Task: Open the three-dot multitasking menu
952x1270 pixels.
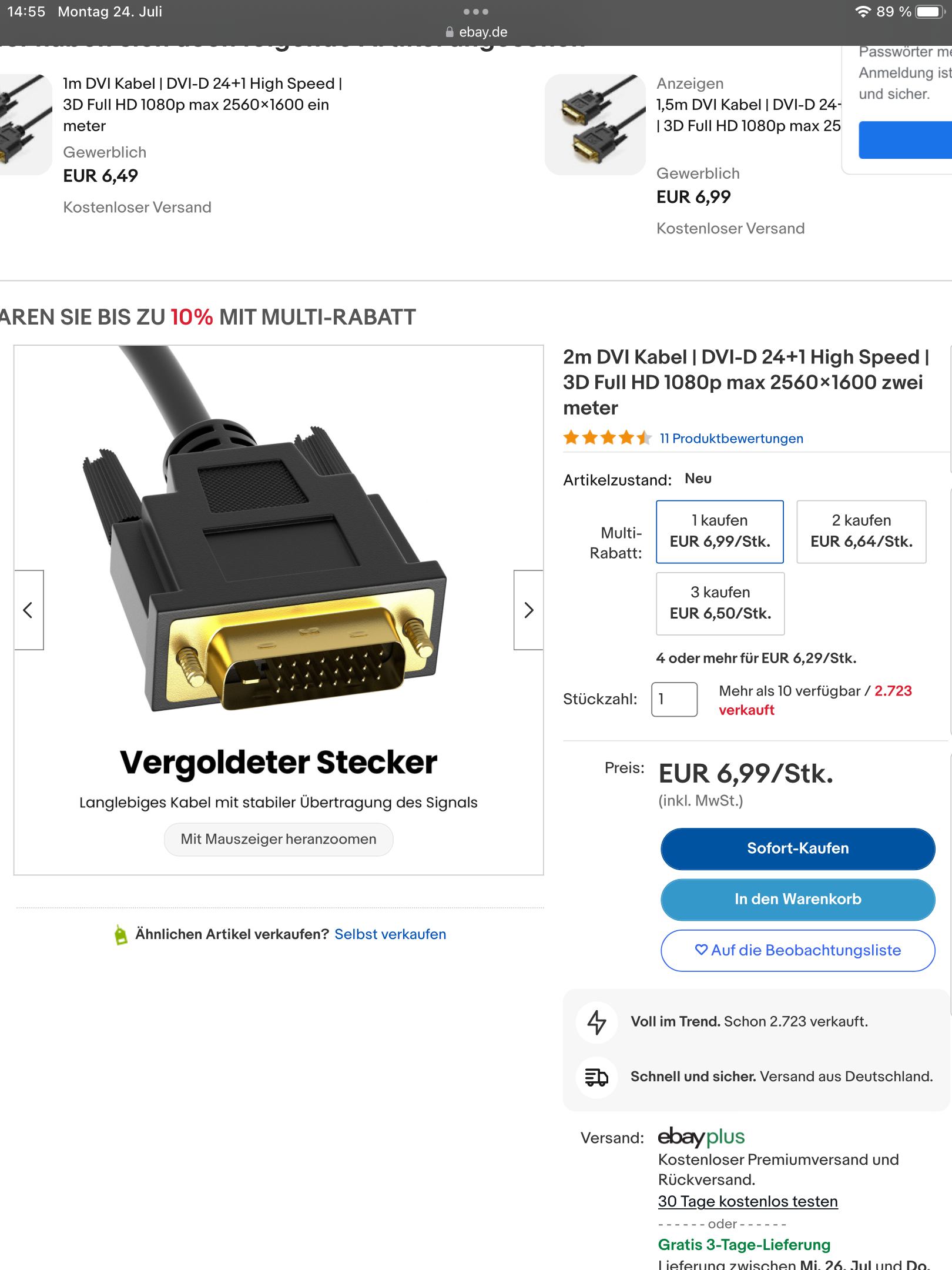Action: (476, 12)
